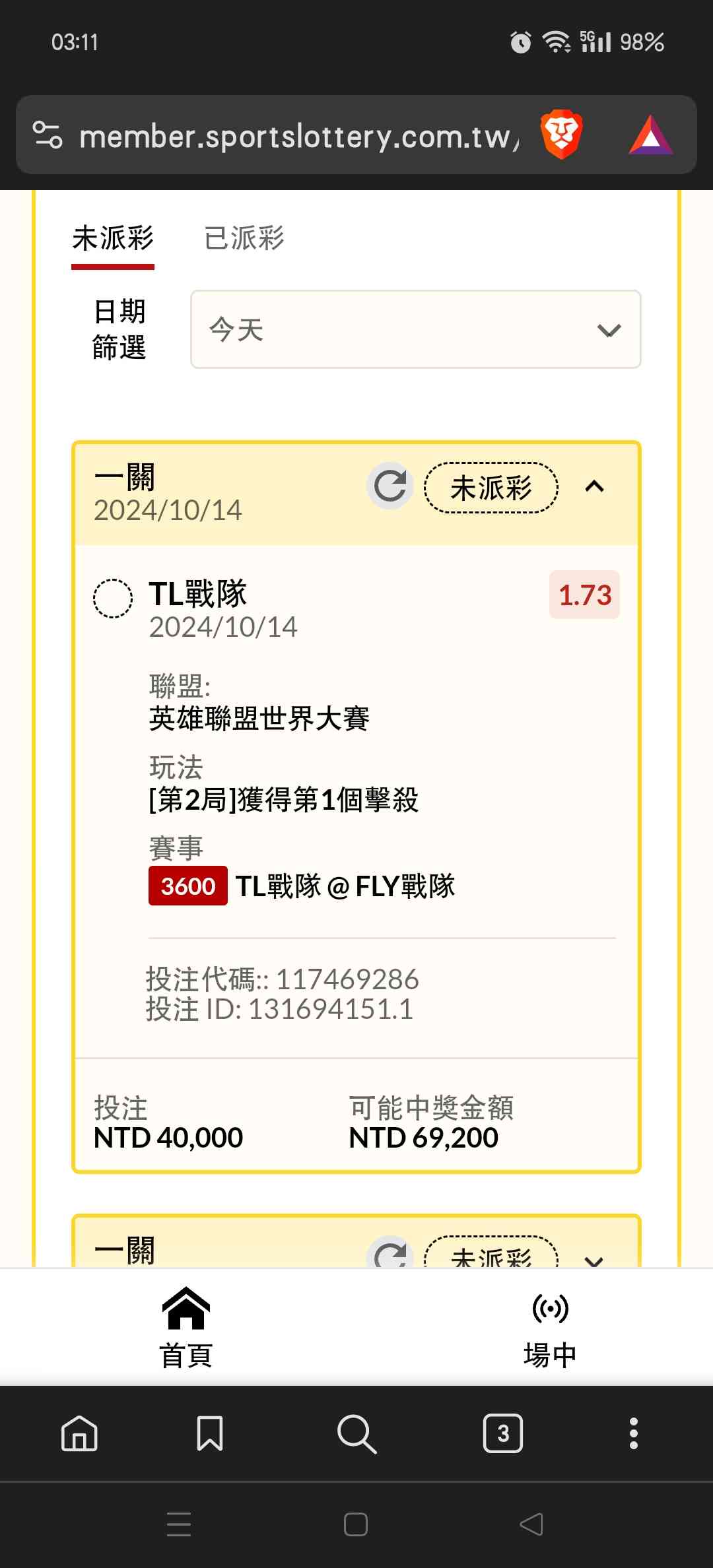
Task: Open the browser bookmarks button
Action: (x=210, y=1433)
